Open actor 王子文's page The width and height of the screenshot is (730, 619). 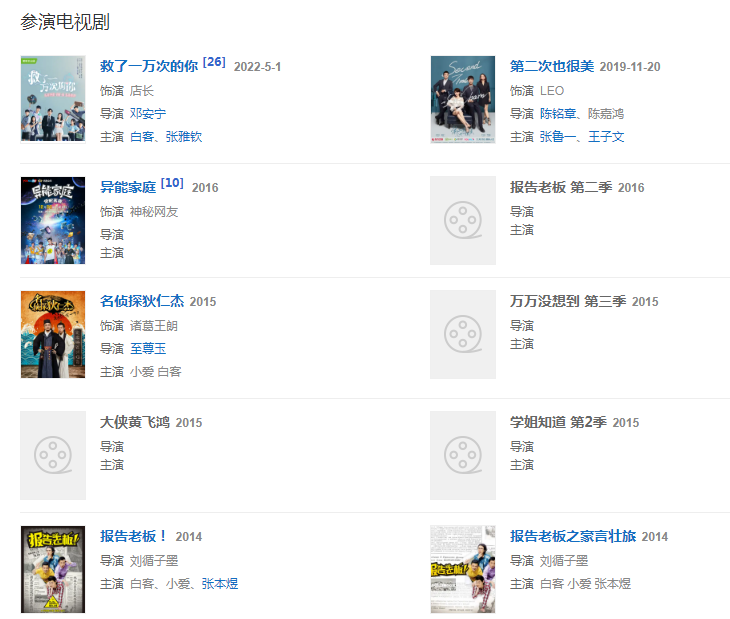606,137
